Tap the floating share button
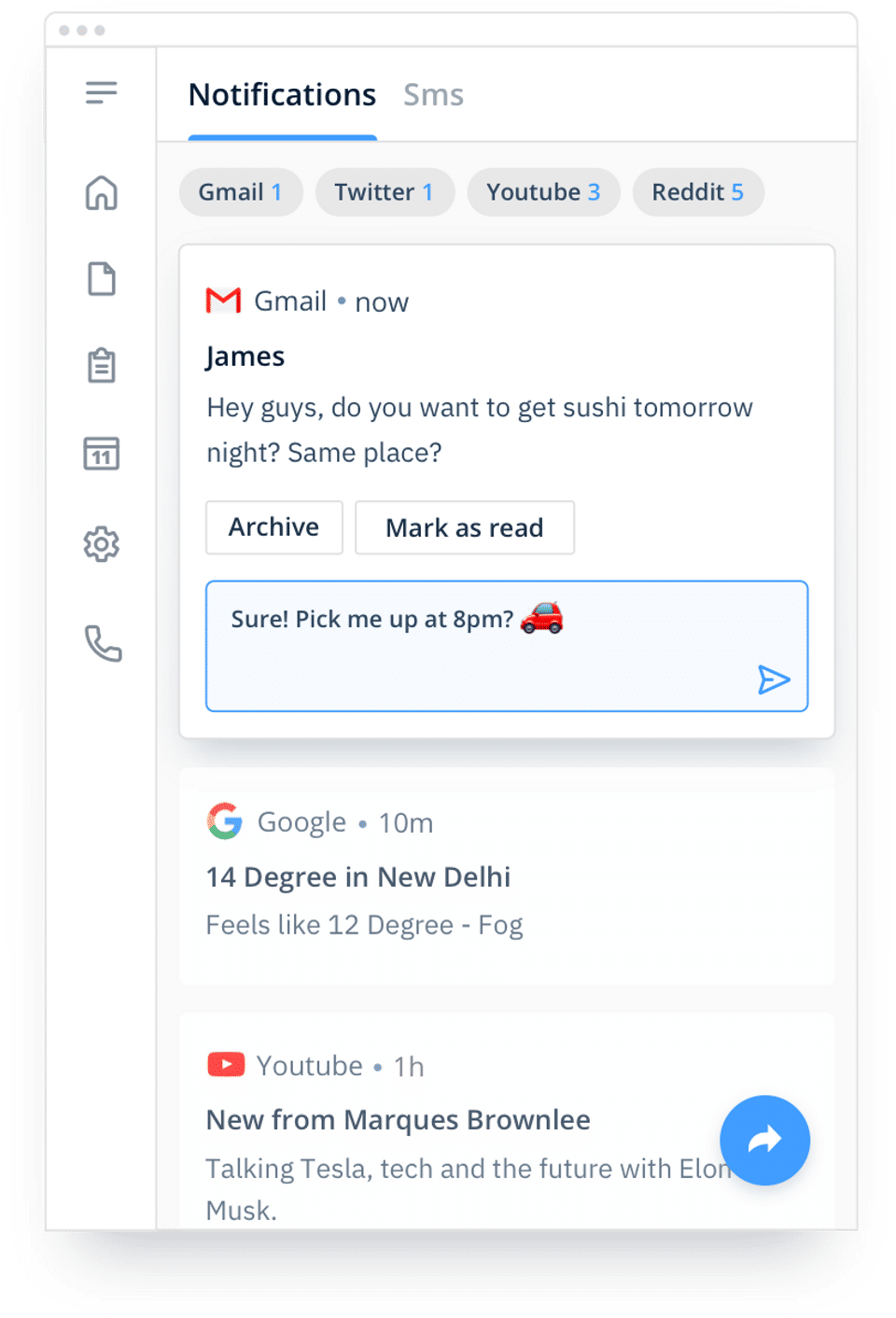 [764, 1140]
